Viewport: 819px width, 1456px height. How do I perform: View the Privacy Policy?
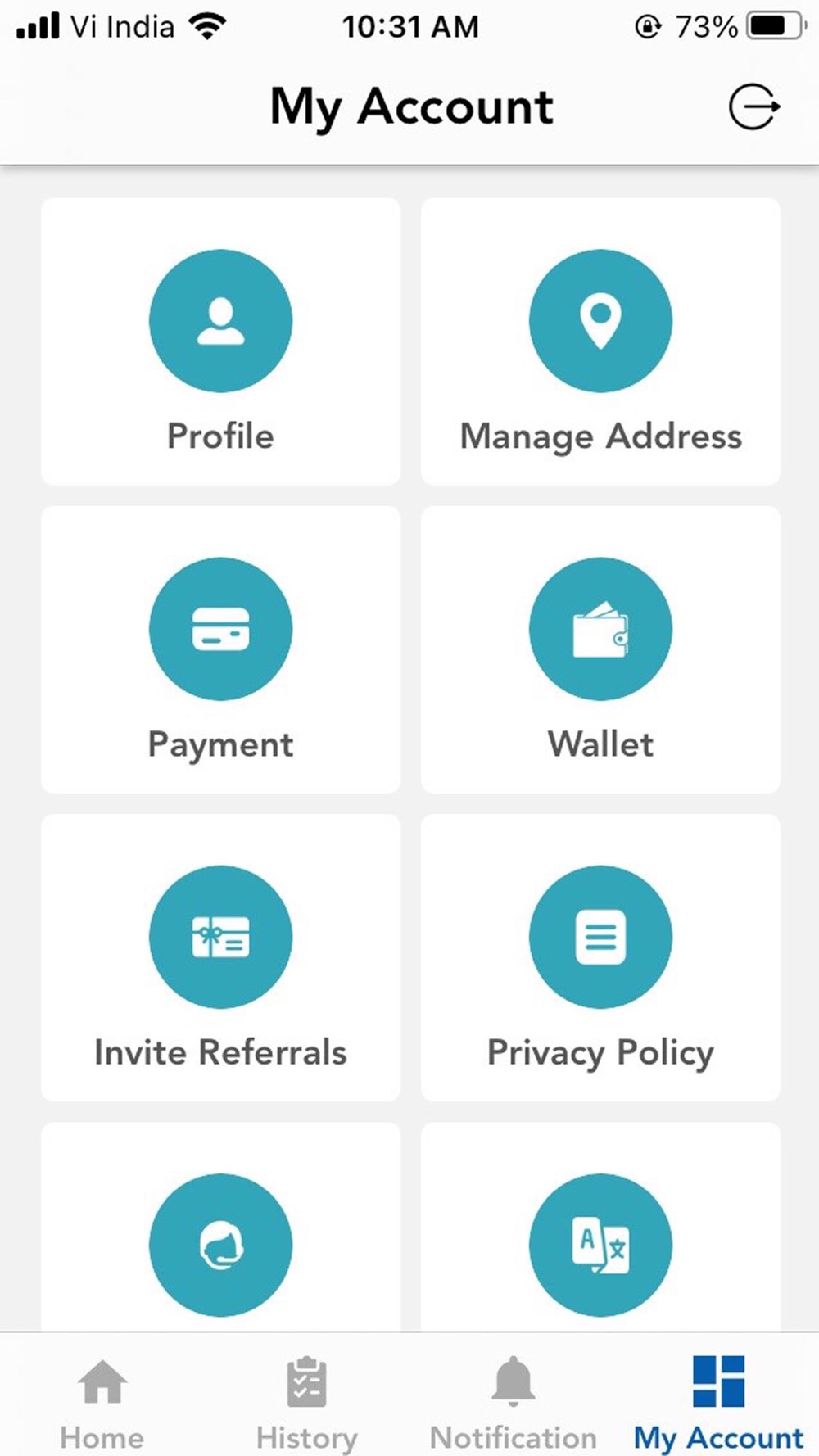pos(600,956)
